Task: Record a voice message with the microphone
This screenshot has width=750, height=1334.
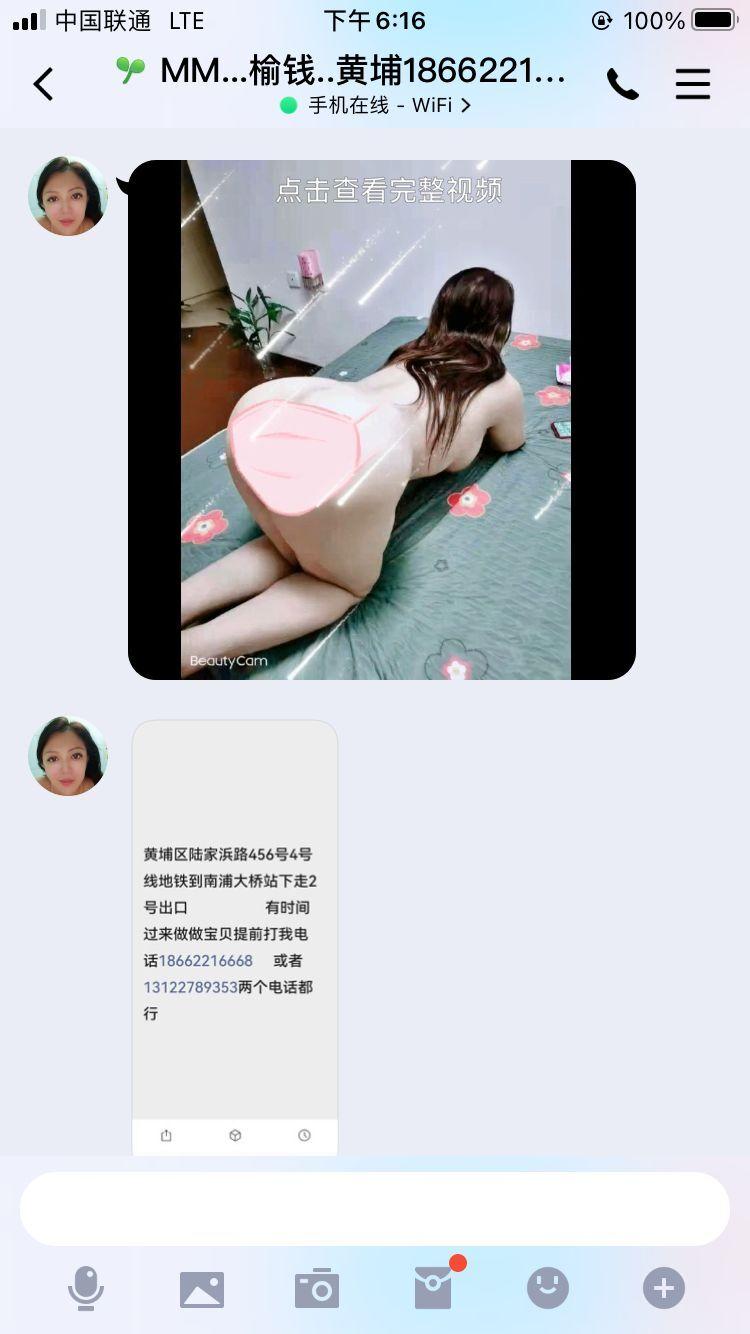Action: (x=86, y=1288)
